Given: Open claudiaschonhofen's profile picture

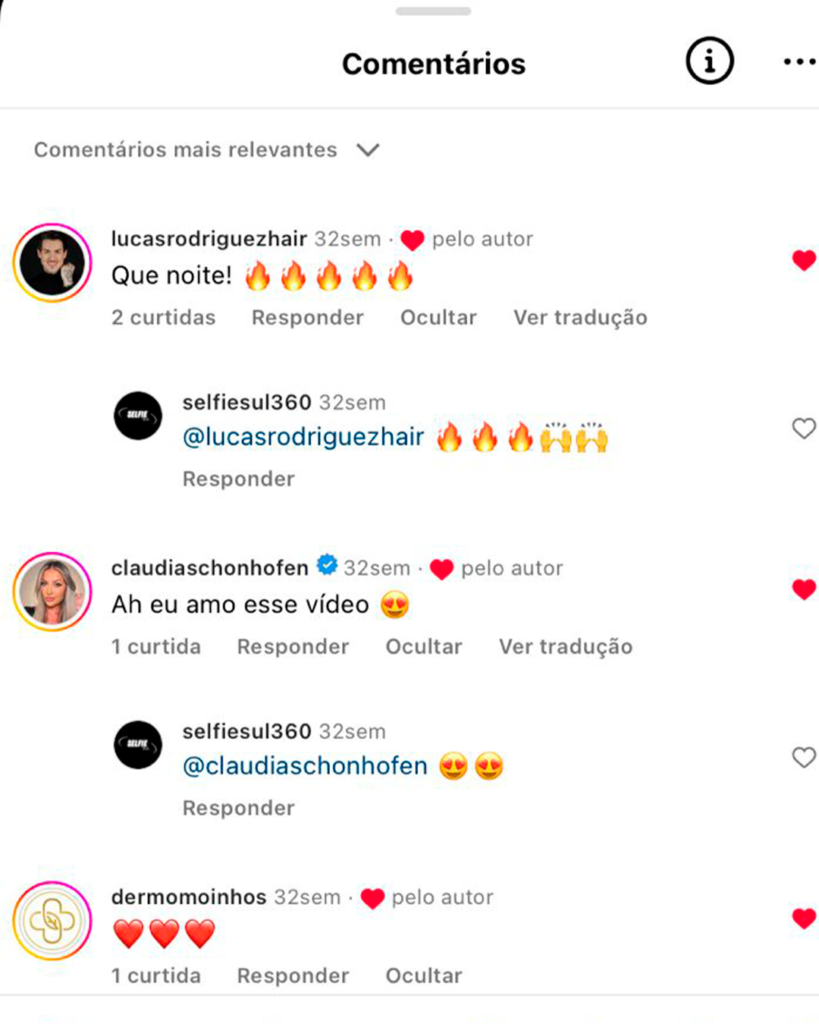Looking at the screenshot, I should pyautogui.click(x=52, y=592).
